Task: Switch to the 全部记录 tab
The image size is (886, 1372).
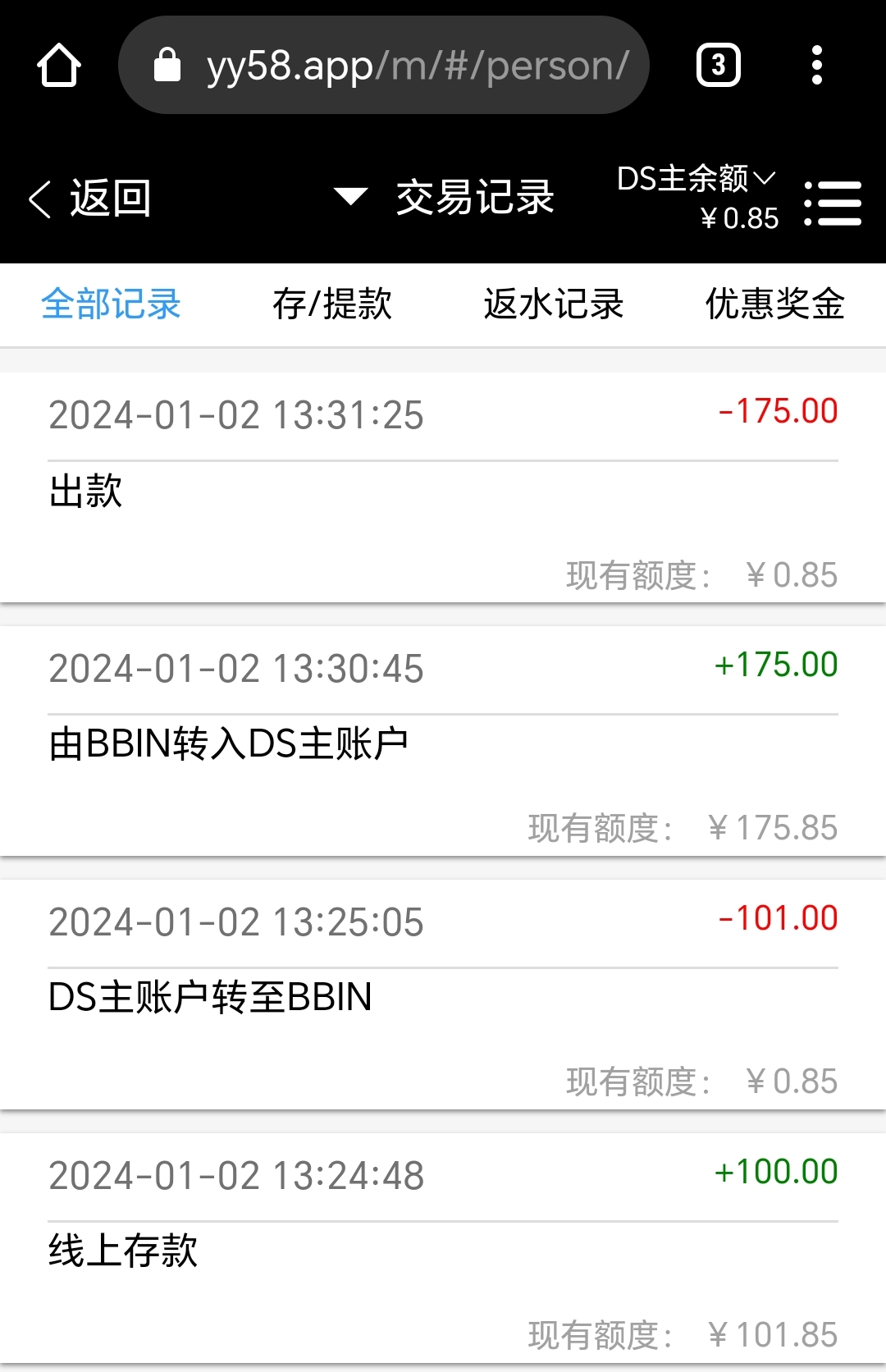Action: pos(111,304)
